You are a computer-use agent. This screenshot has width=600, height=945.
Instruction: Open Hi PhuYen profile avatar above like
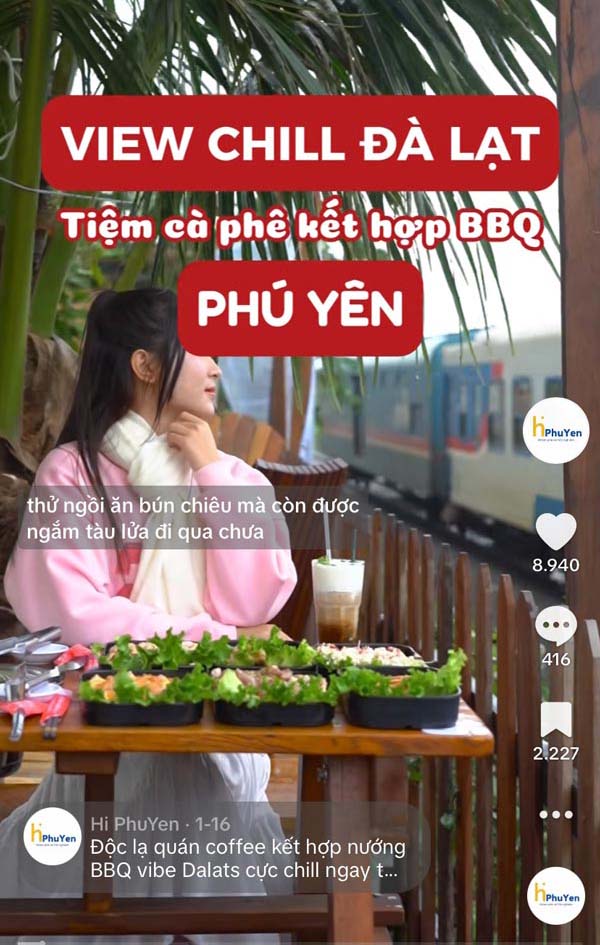pos(556,430)
